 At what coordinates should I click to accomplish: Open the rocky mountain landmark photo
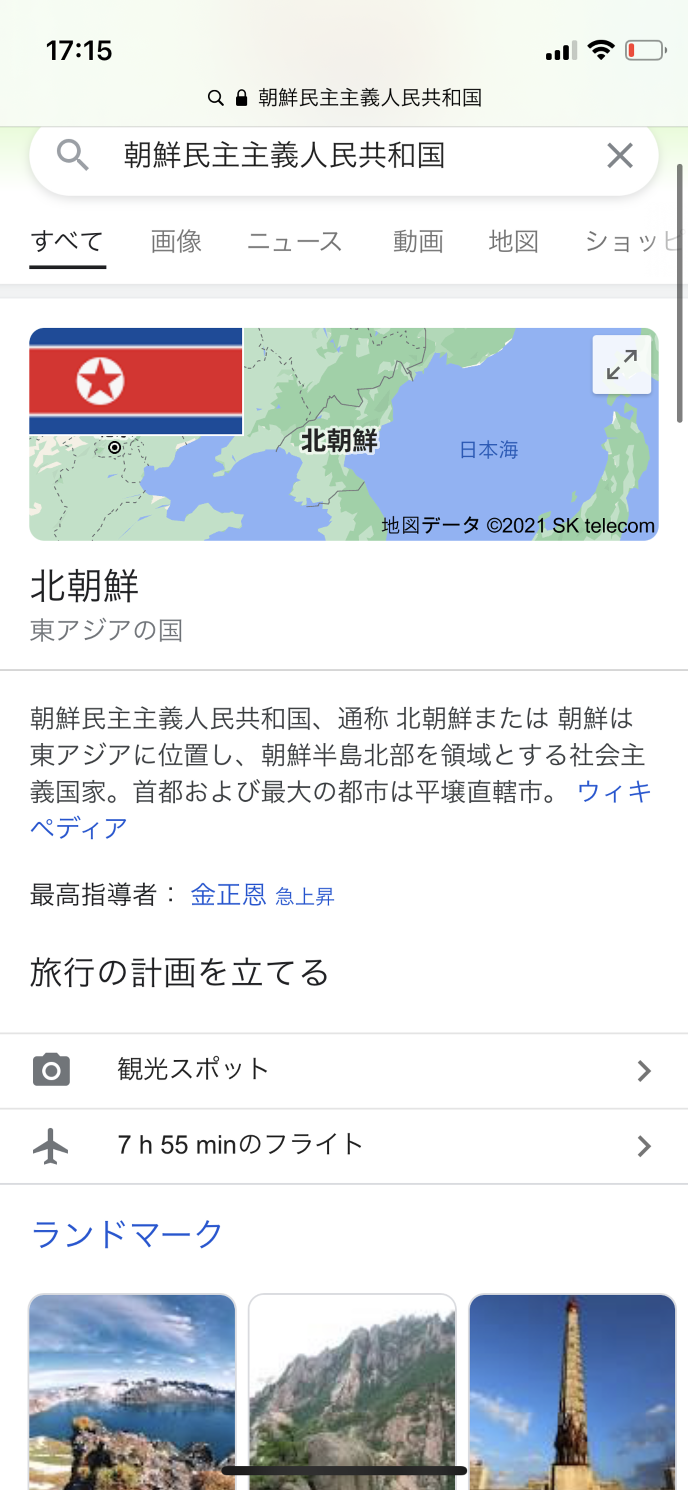click(x=352, y=1390)
